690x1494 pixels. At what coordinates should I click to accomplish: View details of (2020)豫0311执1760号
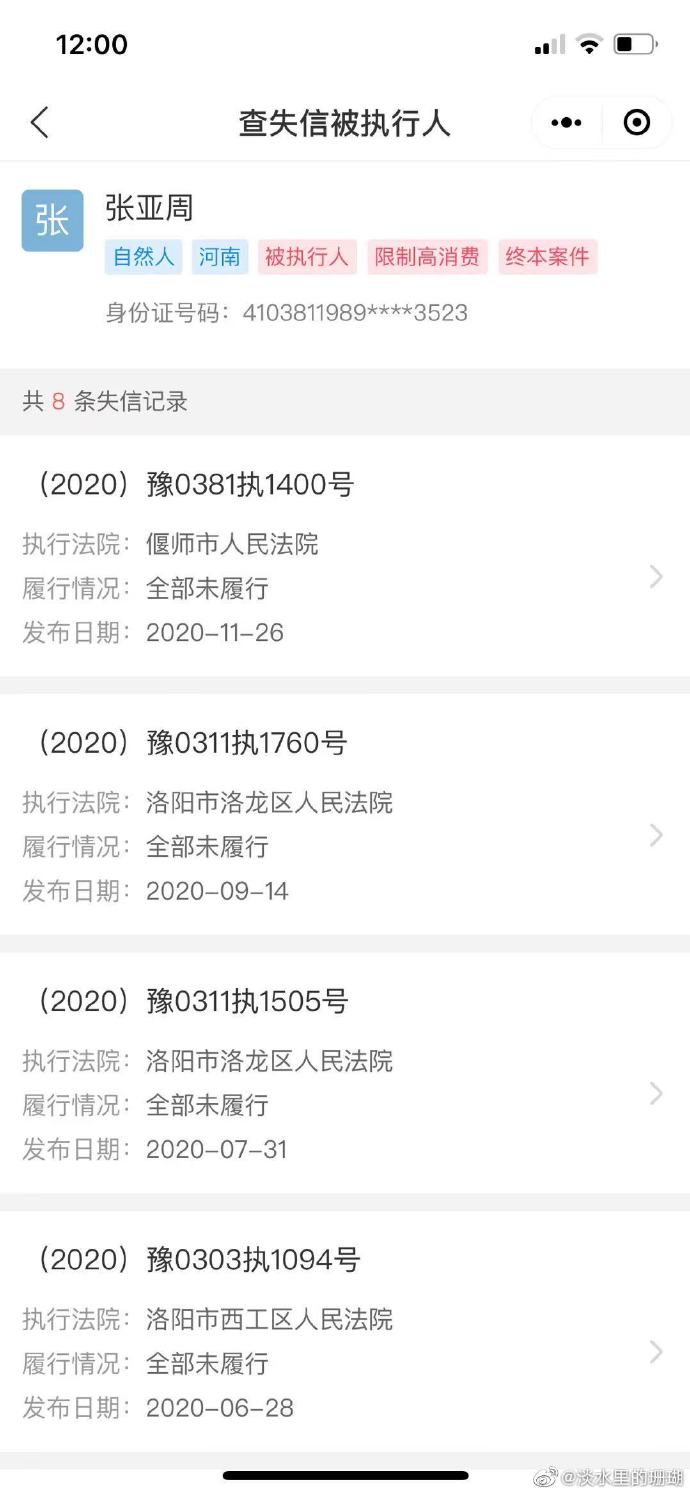click(x=345, y=816)
